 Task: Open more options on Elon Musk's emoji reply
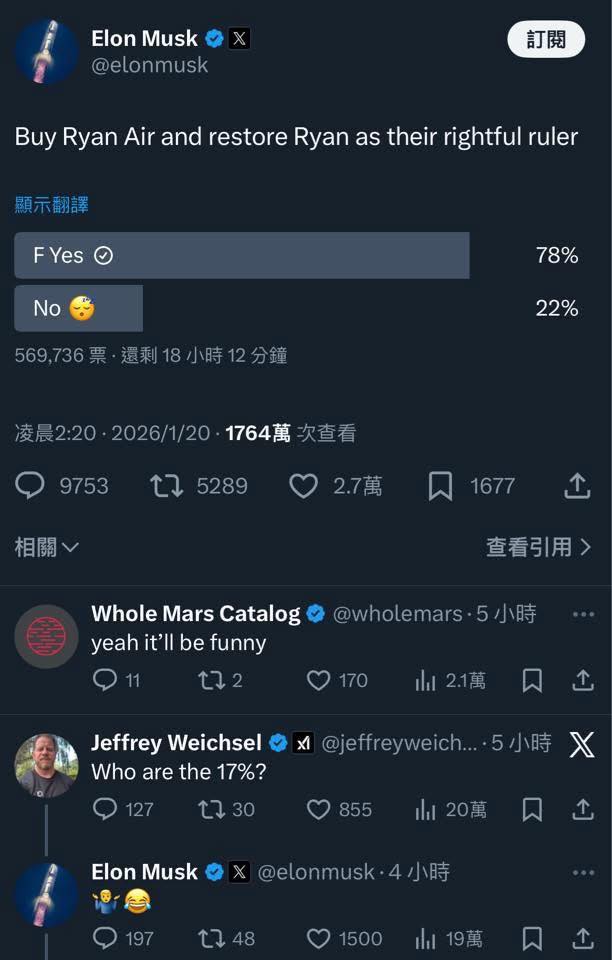[x=583, y=872]
